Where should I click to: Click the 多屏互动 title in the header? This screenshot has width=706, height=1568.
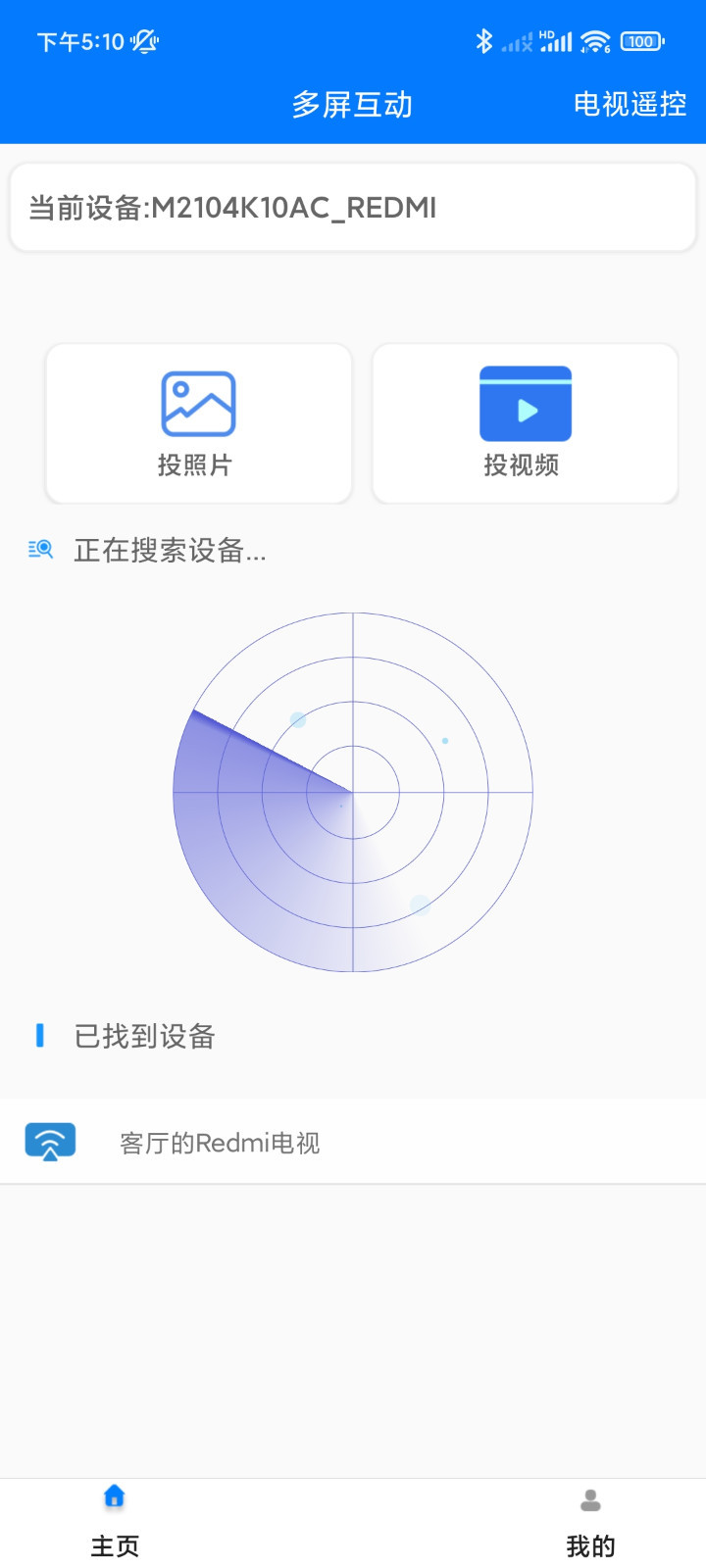click(352, 104)
